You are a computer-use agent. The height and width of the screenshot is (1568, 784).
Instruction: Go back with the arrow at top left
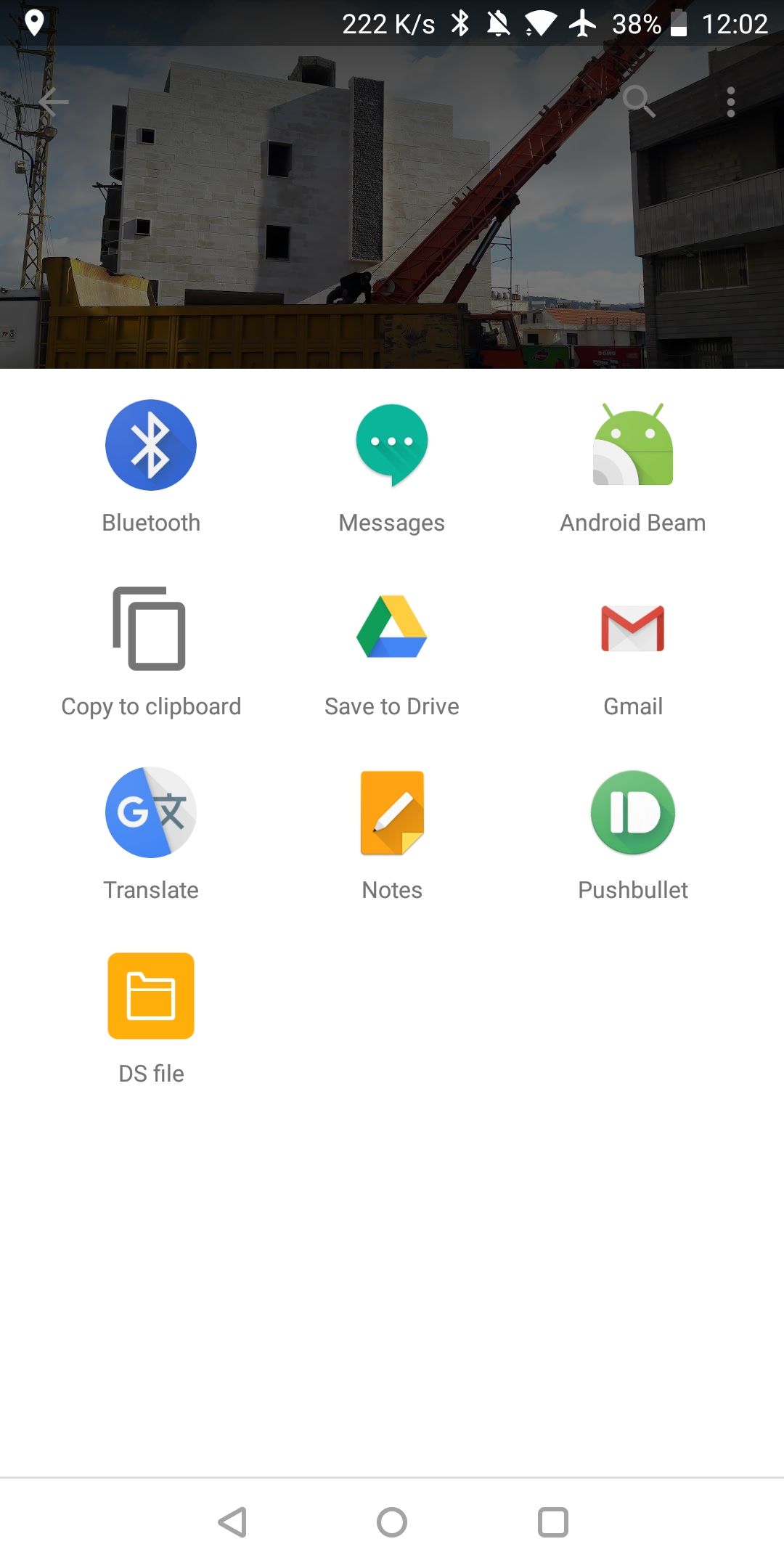coord(54,102)
